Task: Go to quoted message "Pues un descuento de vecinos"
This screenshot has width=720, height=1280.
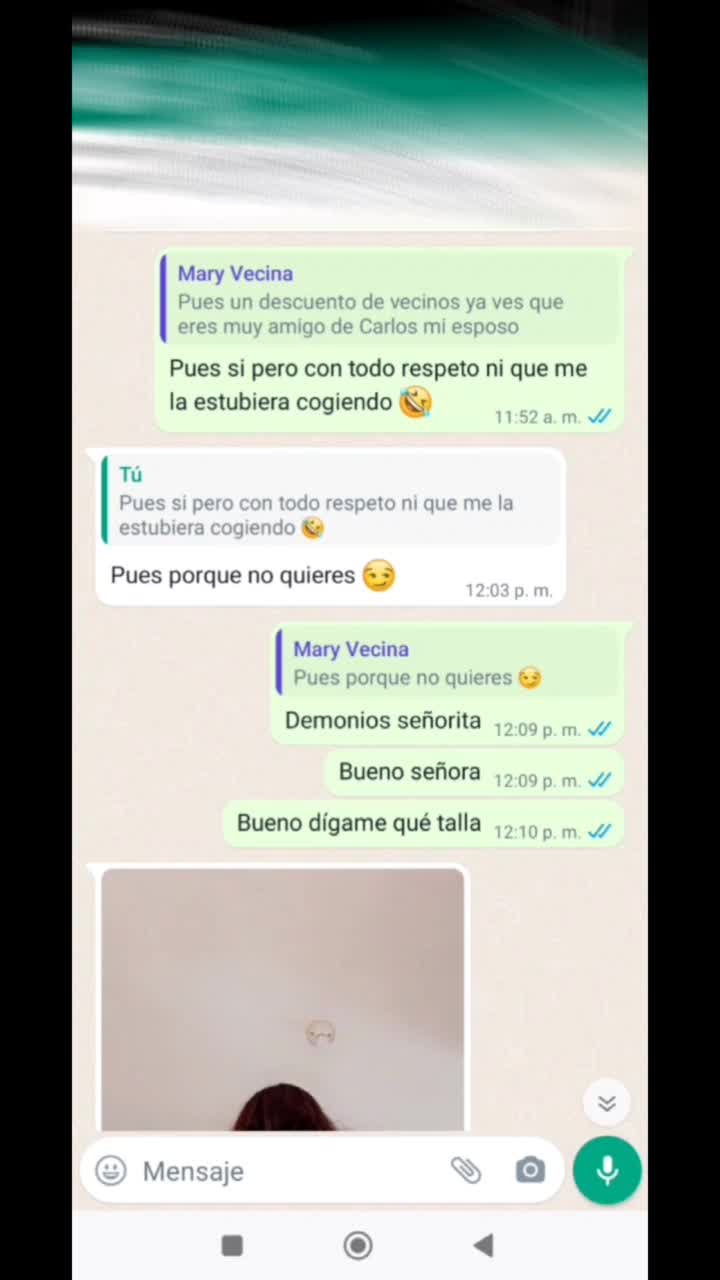Action: (390, 300)
